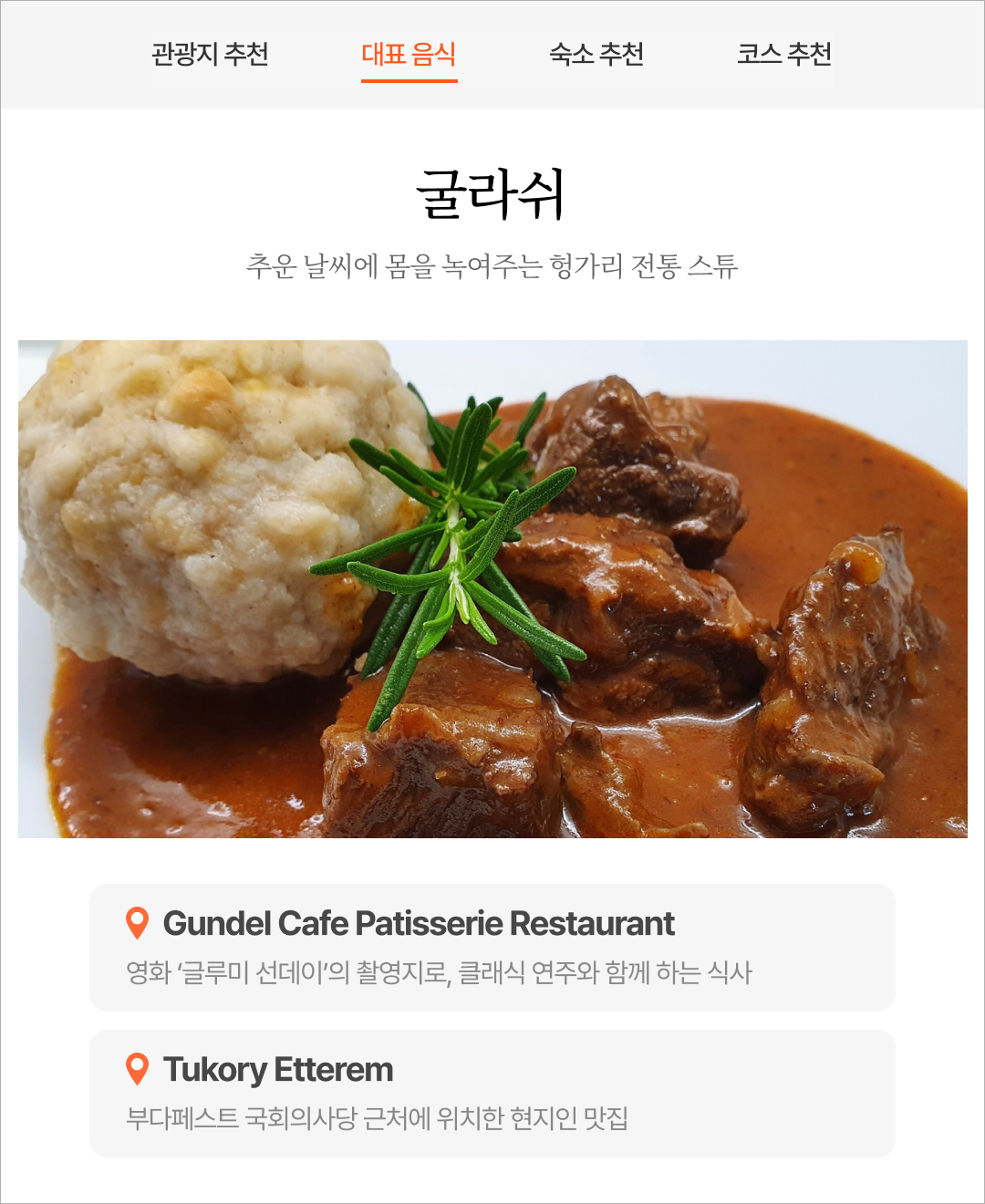Open the Gundel Cafe Patisserie Restaurant card
This screenshot has width=985, height=1204.
[x=493, y=946]
